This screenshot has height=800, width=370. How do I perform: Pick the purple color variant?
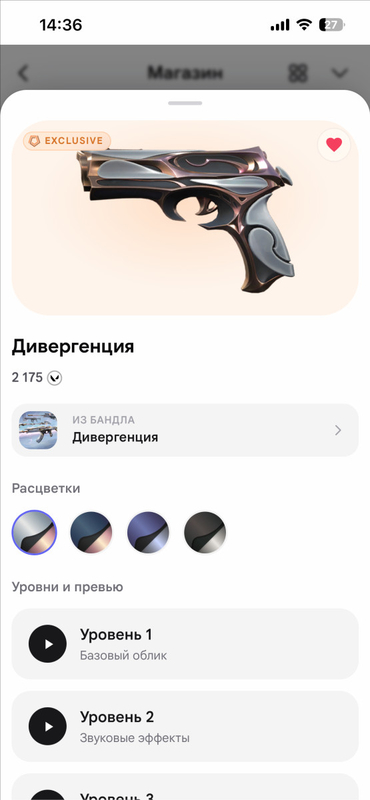[148, 533]
